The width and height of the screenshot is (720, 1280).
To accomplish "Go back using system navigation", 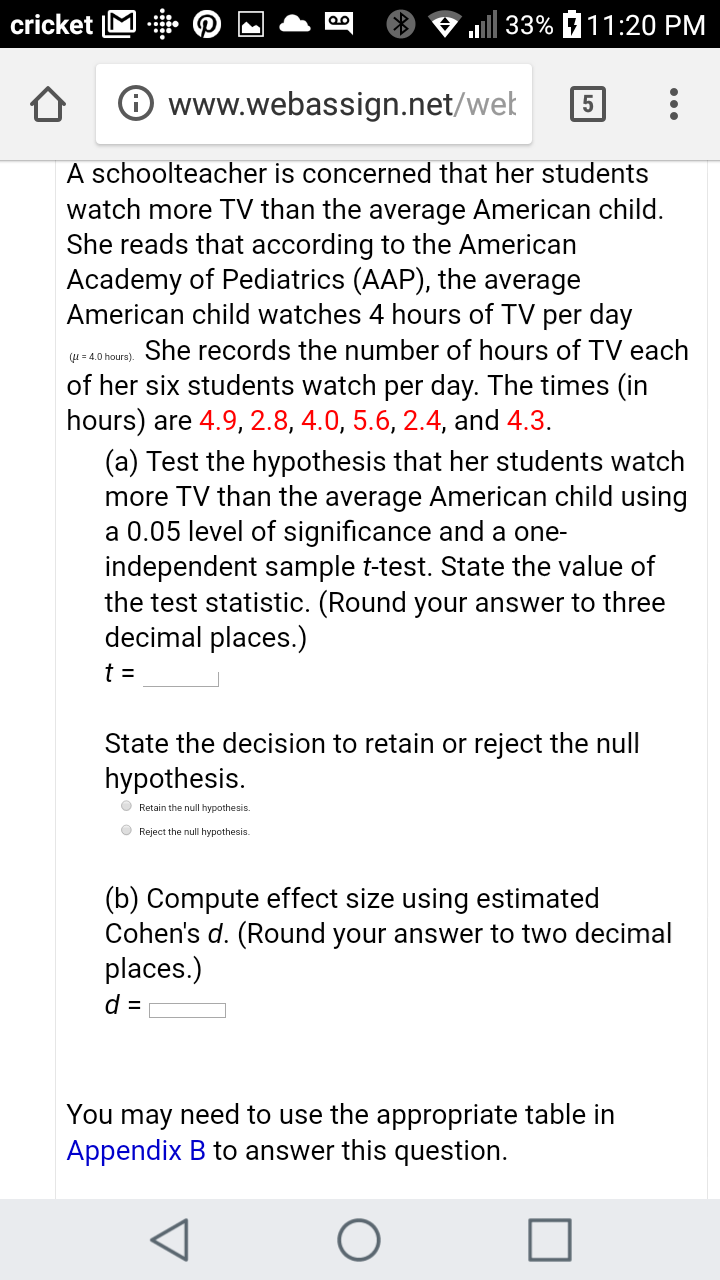I will pos(168,1240).
